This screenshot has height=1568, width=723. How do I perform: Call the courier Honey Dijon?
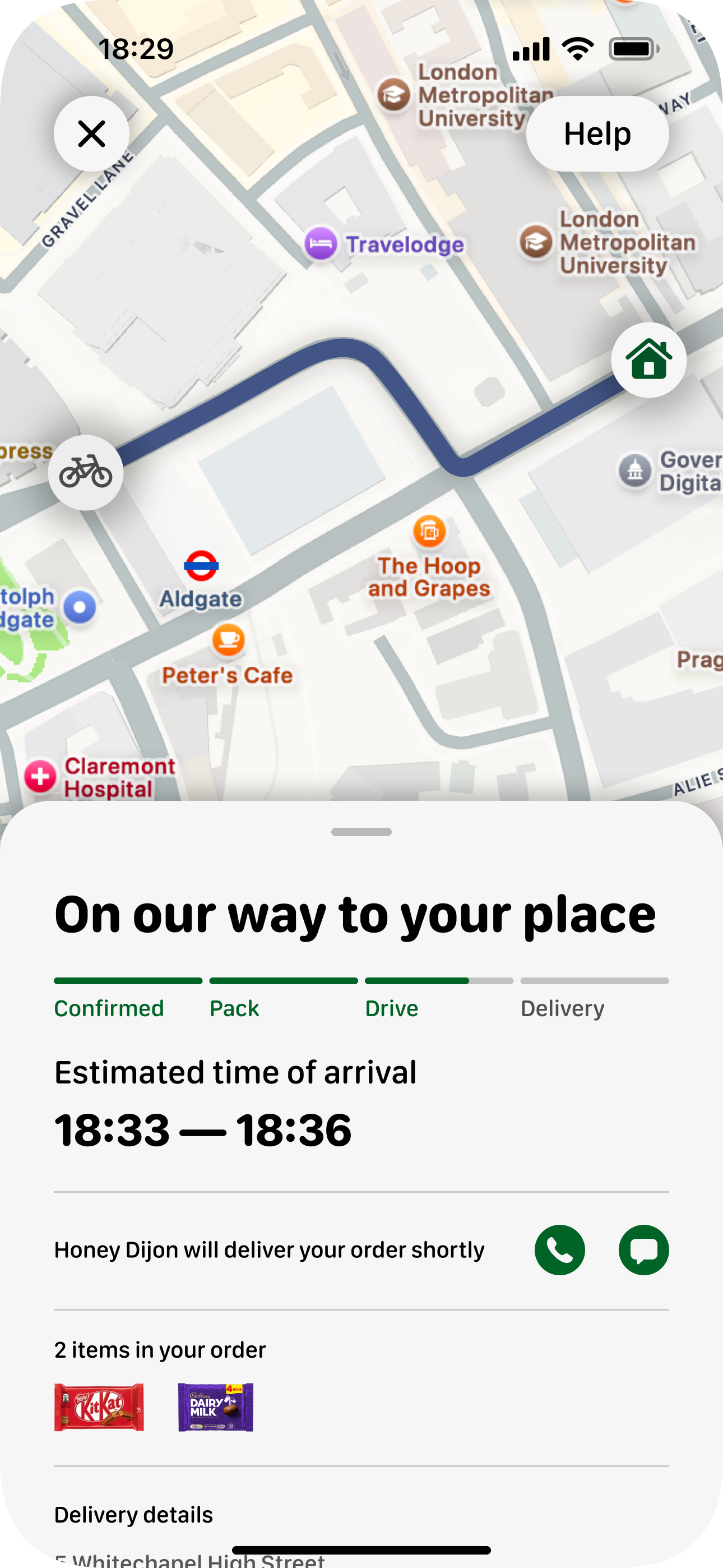pyautogui.click(x=559, y=1249)
